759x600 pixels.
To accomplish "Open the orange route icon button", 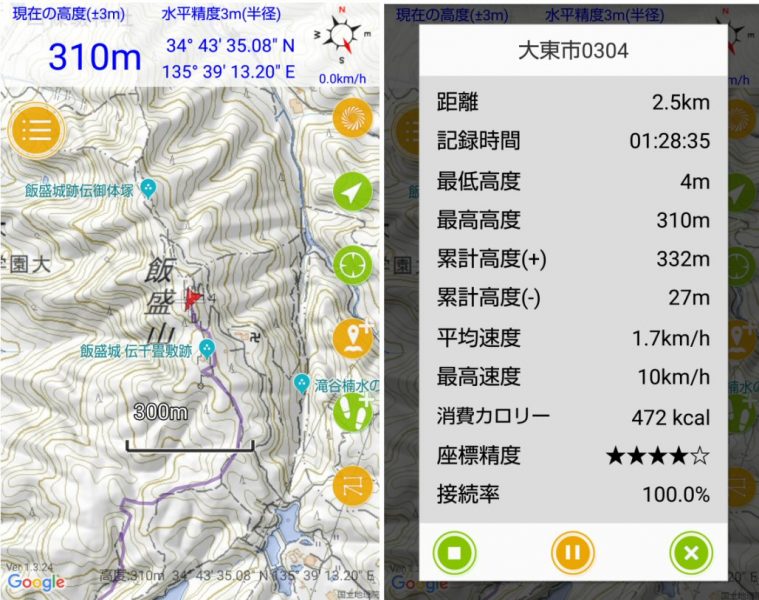I will point(352,486).
